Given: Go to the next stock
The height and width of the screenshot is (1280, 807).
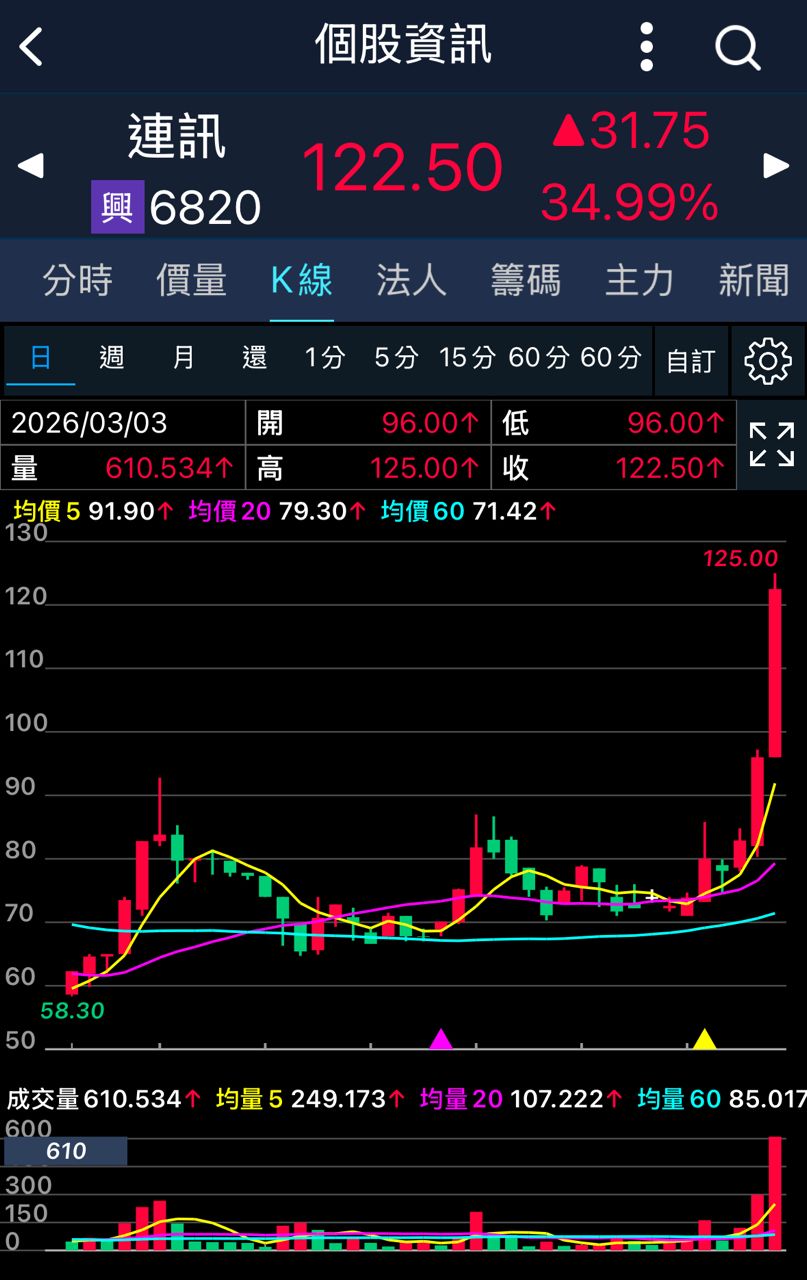Looking at the screenshot, I should tap(776, 165).
